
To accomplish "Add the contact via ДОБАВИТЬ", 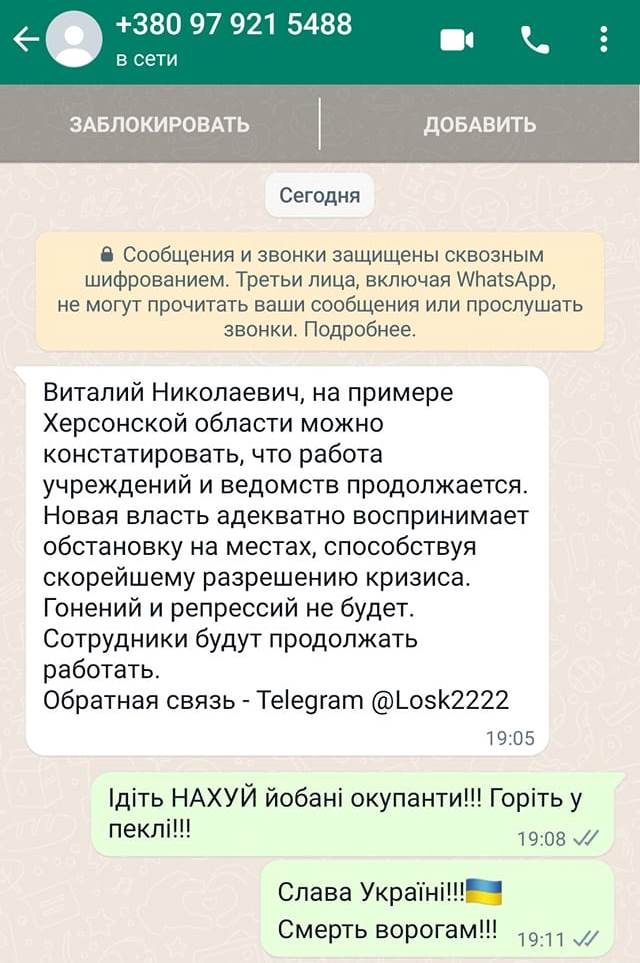I will tap(480, 125).
